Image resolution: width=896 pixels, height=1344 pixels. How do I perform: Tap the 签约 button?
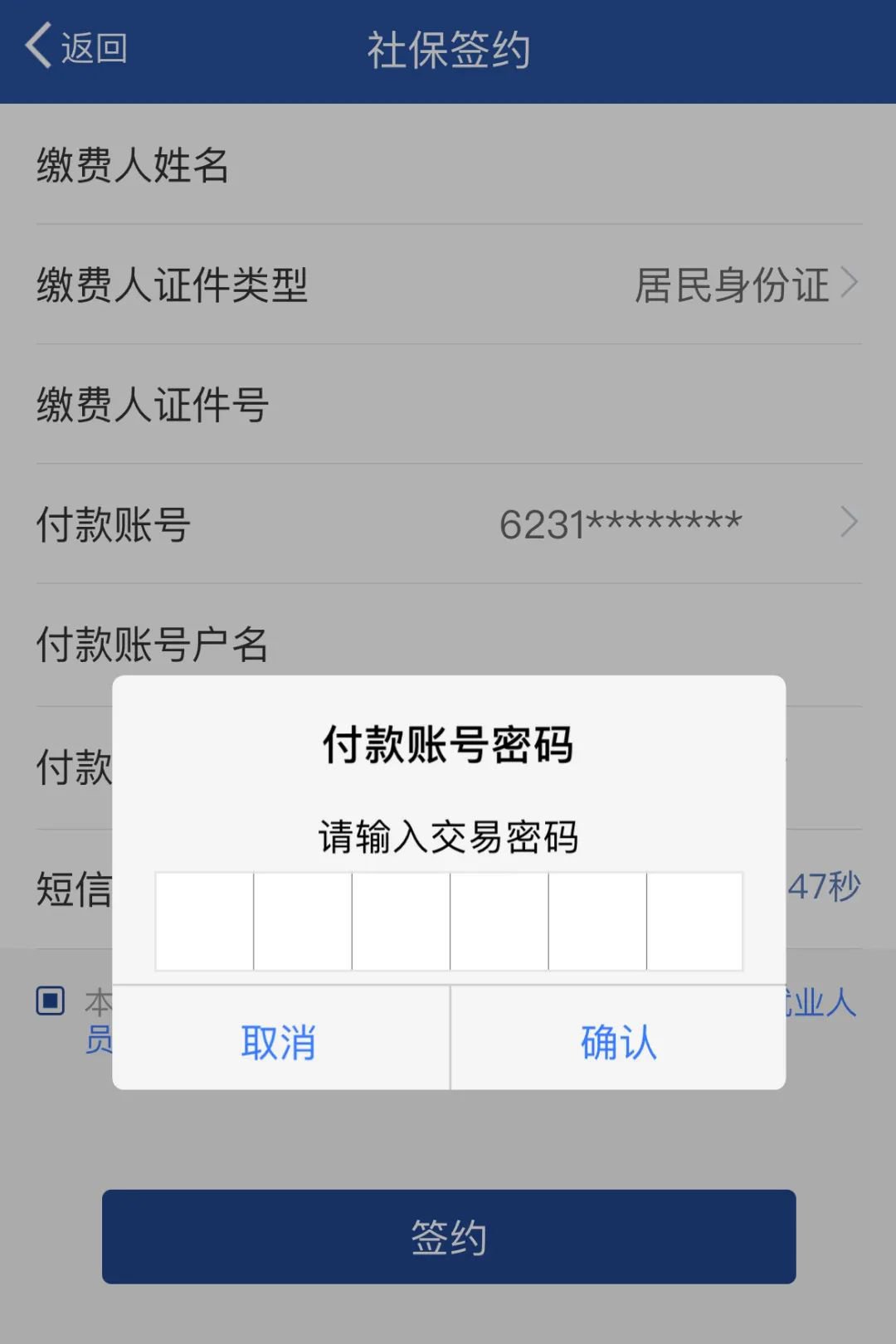(x=449, y=1236)
